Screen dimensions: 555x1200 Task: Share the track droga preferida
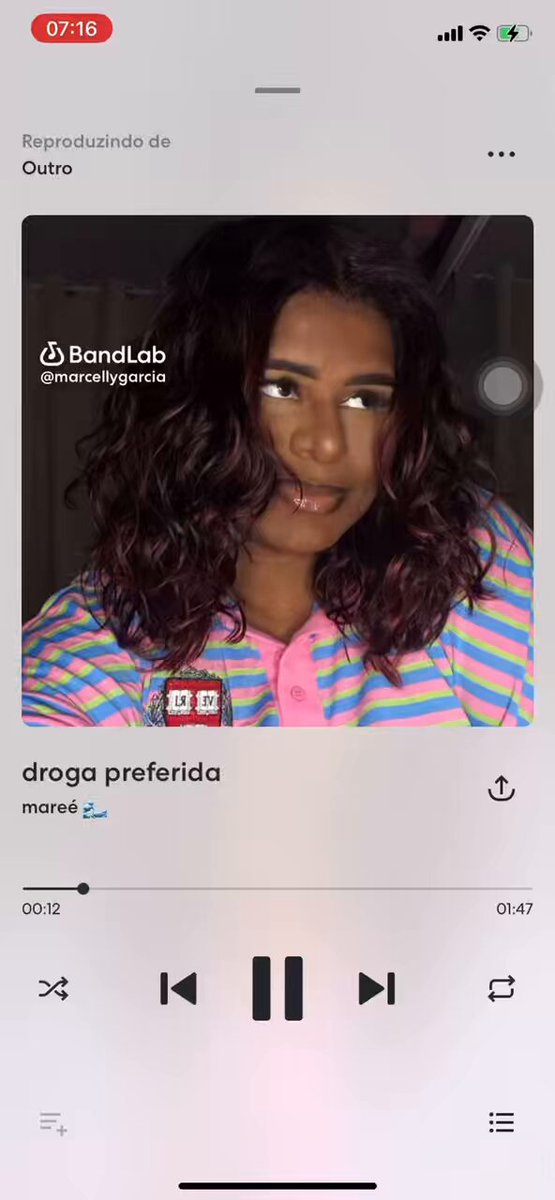(501, 788)
